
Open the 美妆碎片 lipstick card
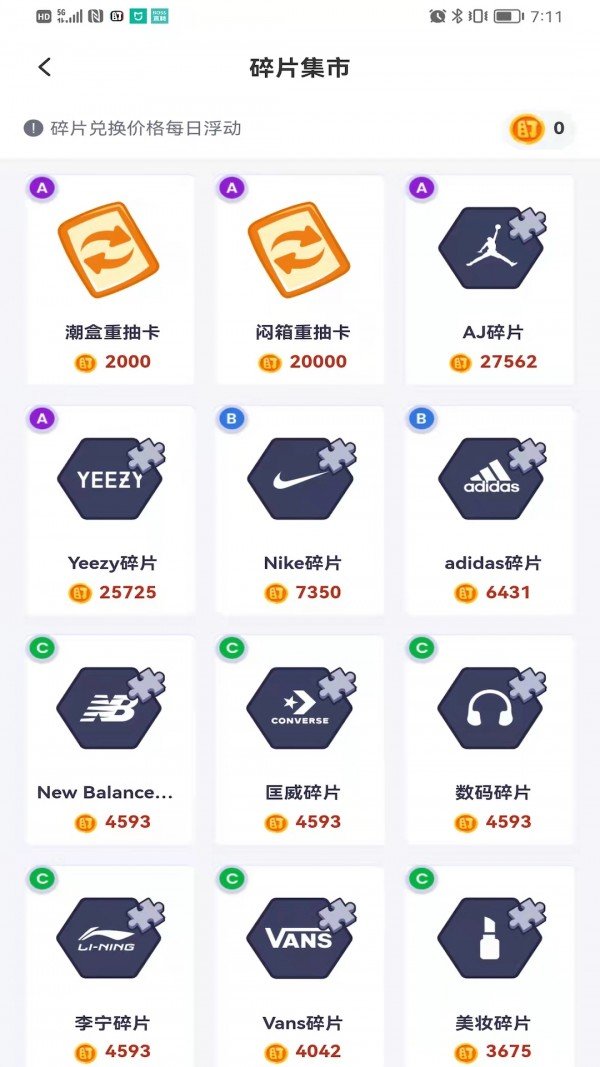coord(490,965)
